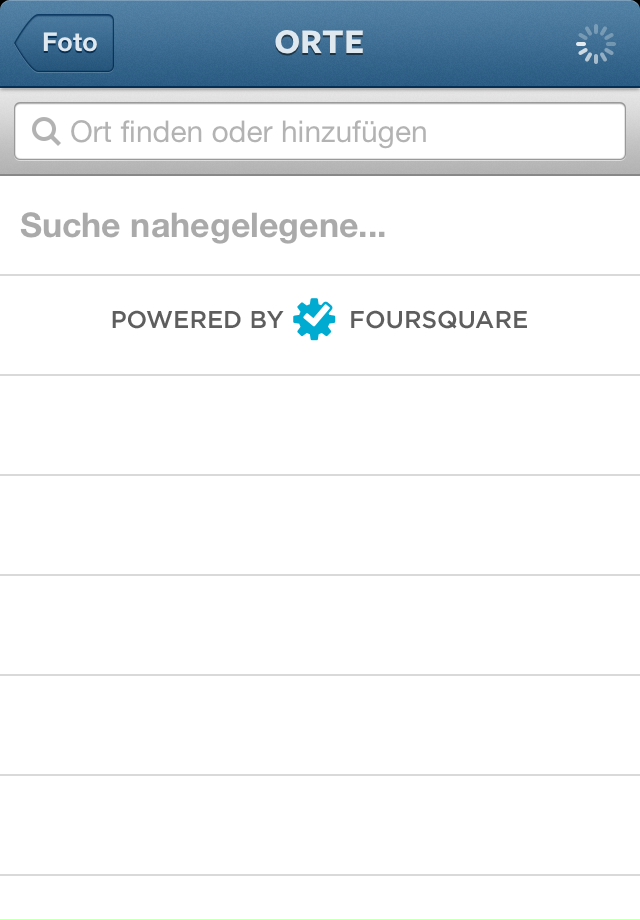Tap the "Ort finden oder hinzufügen" search field
This screenshot has height=920, width=640.
point(320,132)
